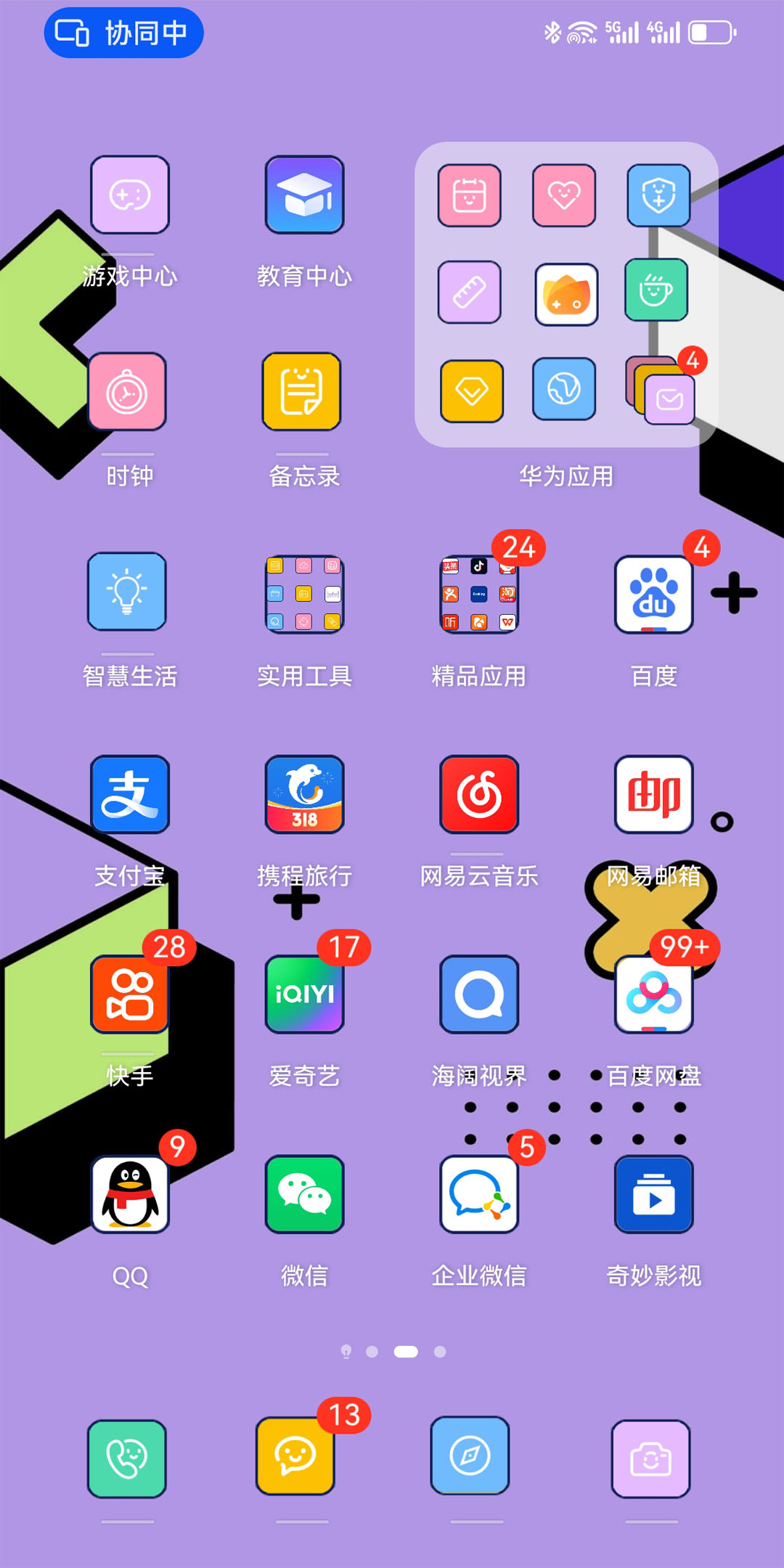The height and width of the screenshot is (1568, 784).
Task: Launch 携程旅行 app
Action: tap(304, 794)
